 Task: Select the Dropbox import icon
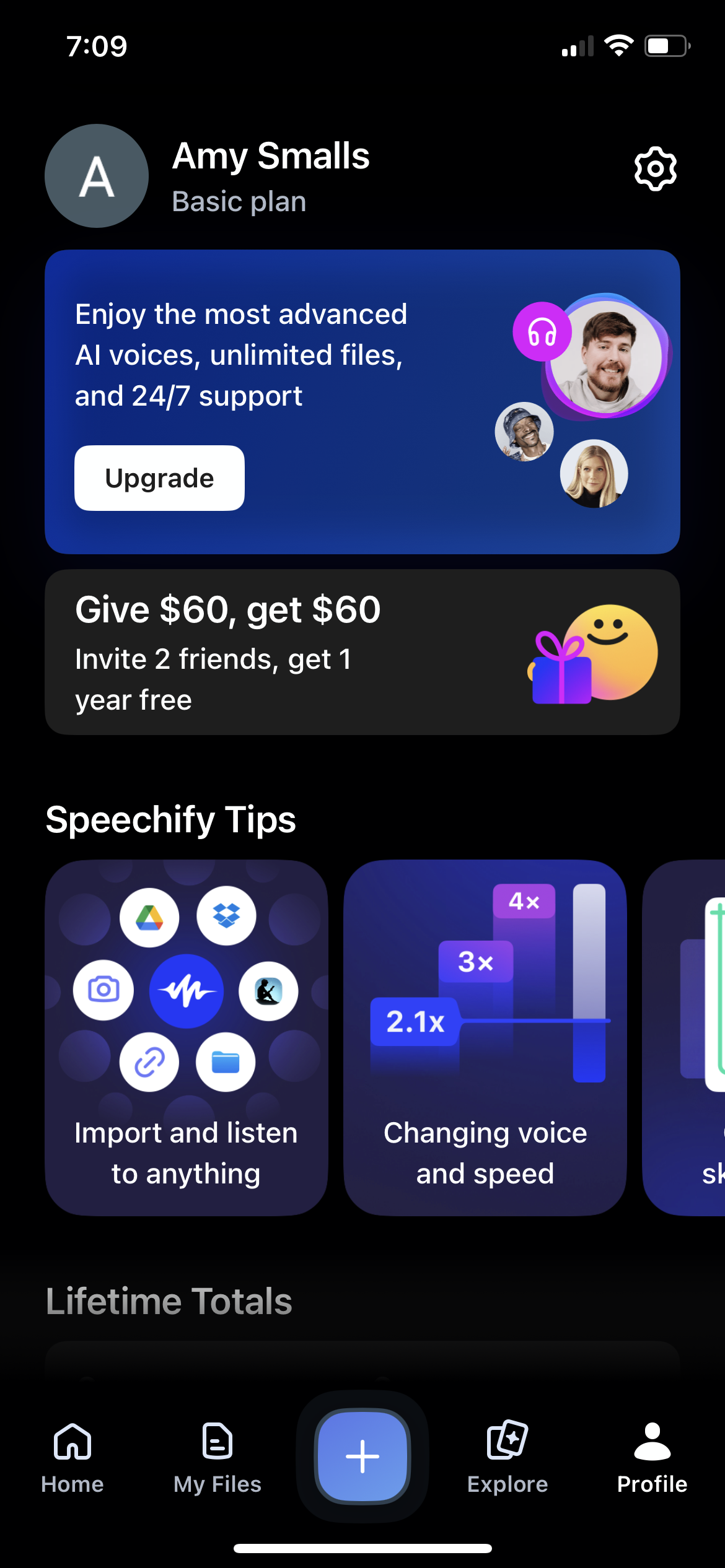point(226,917)
